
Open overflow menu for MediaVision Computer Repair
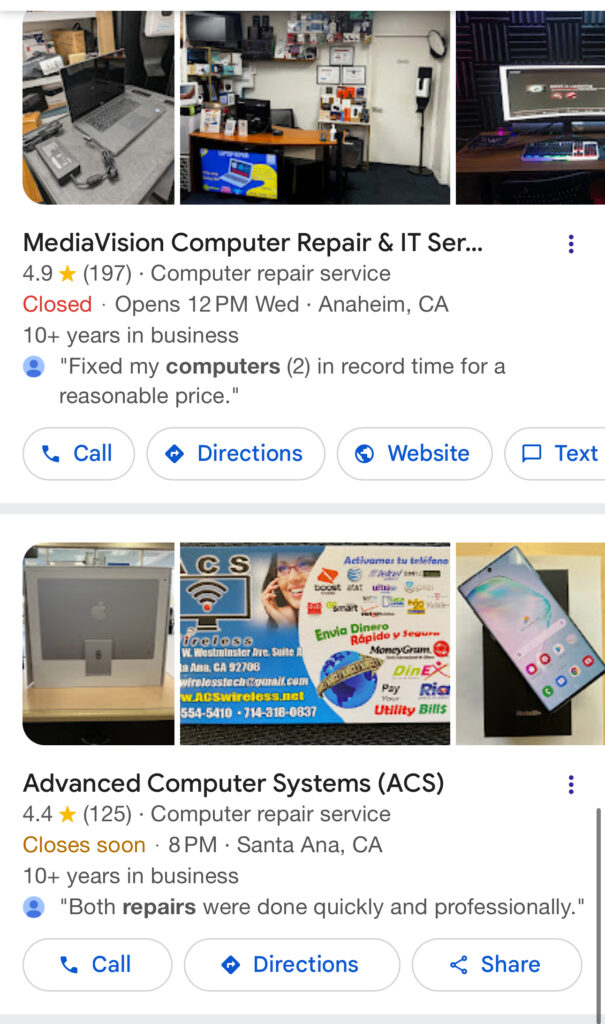coord(570,244)
